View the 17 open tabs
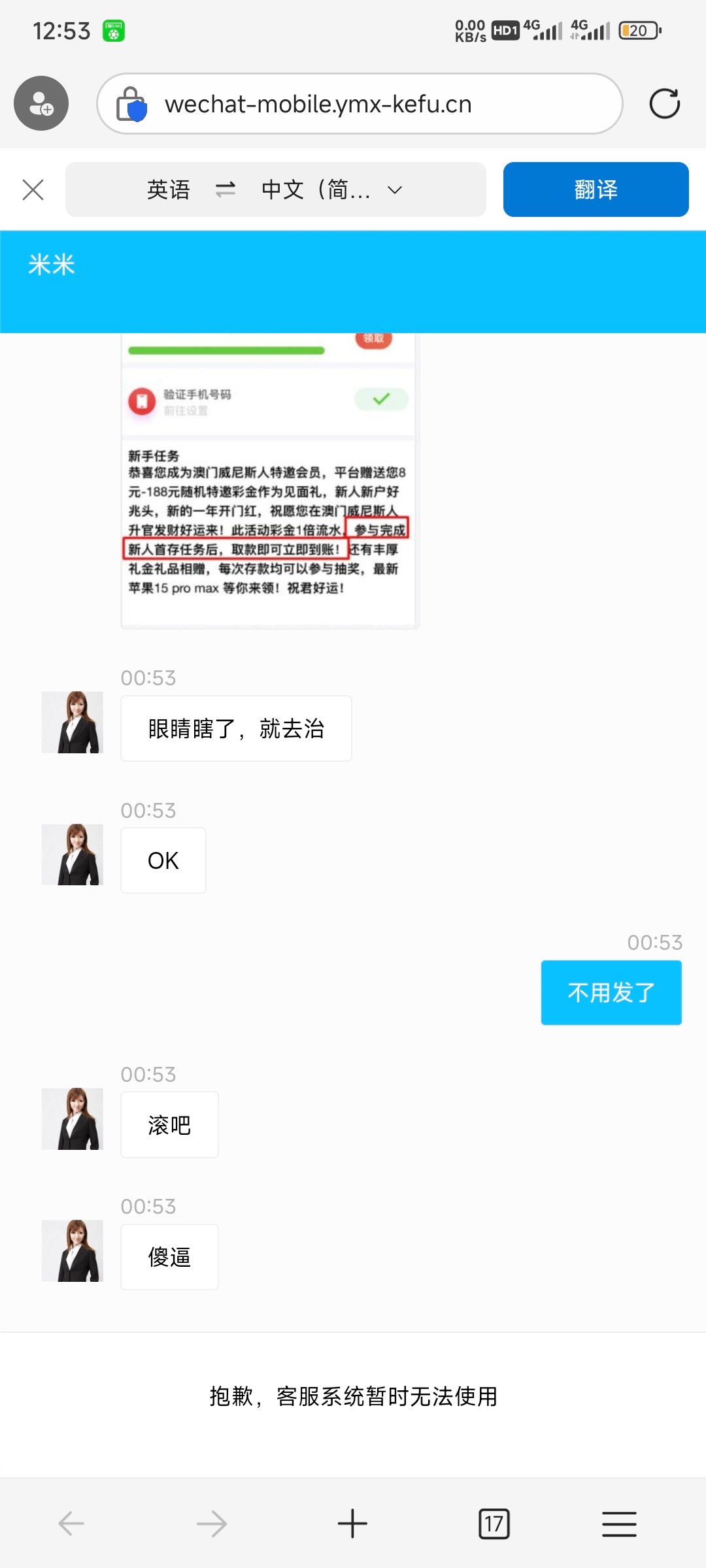 click(494, 1524)
